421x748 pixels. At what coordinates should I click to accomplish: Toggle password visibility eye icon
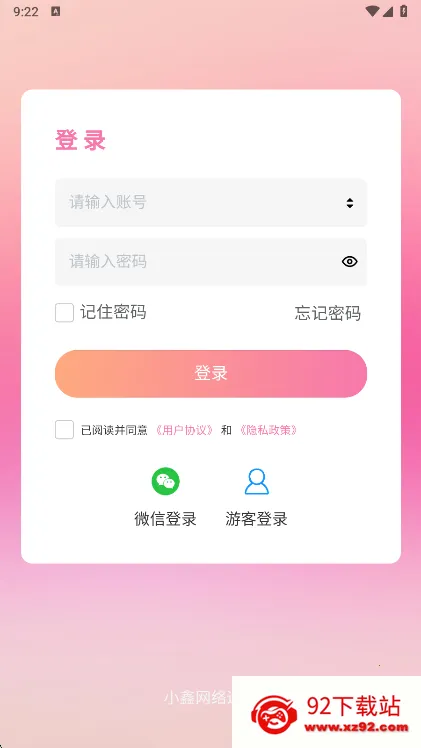[x=349, y=261]
